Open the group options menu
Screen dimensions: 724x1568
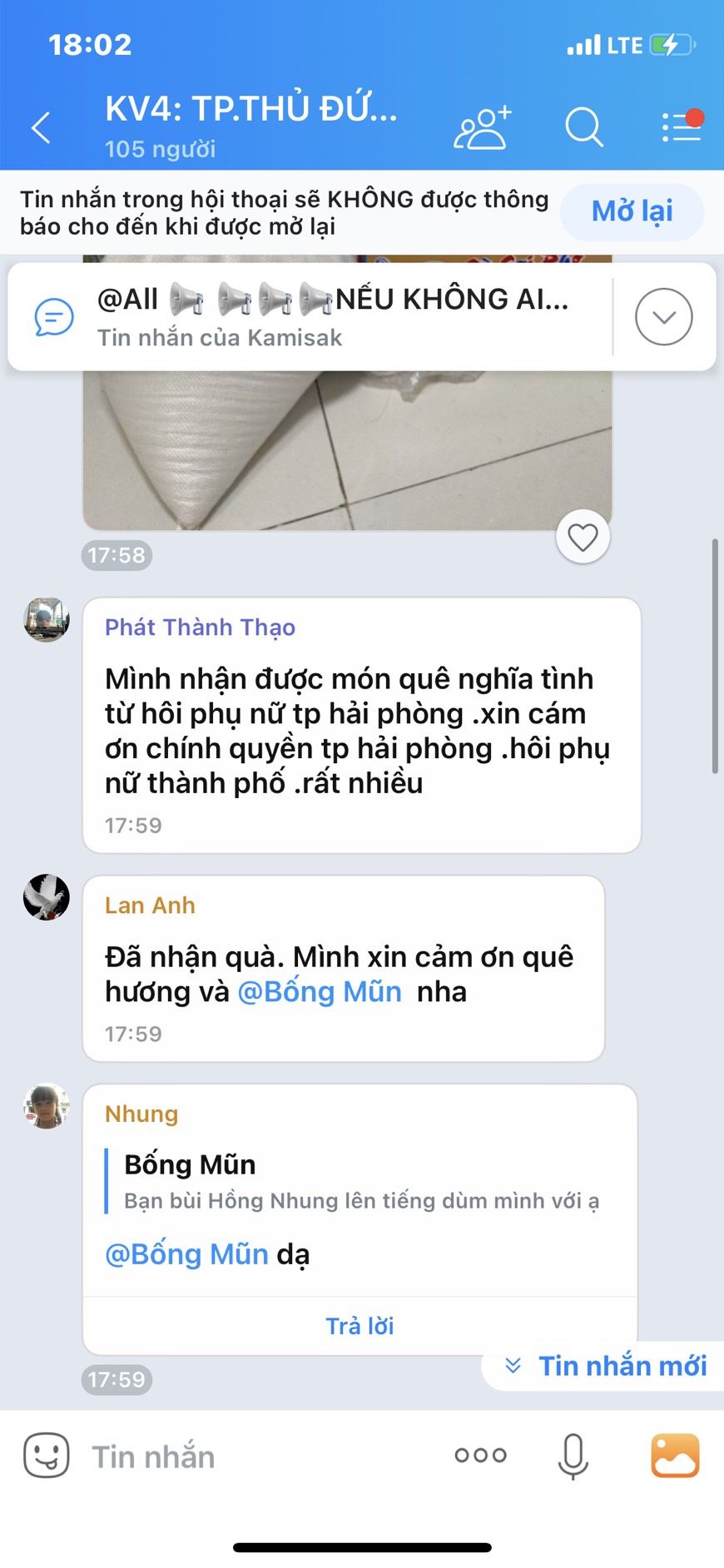(x=682, y=128)
